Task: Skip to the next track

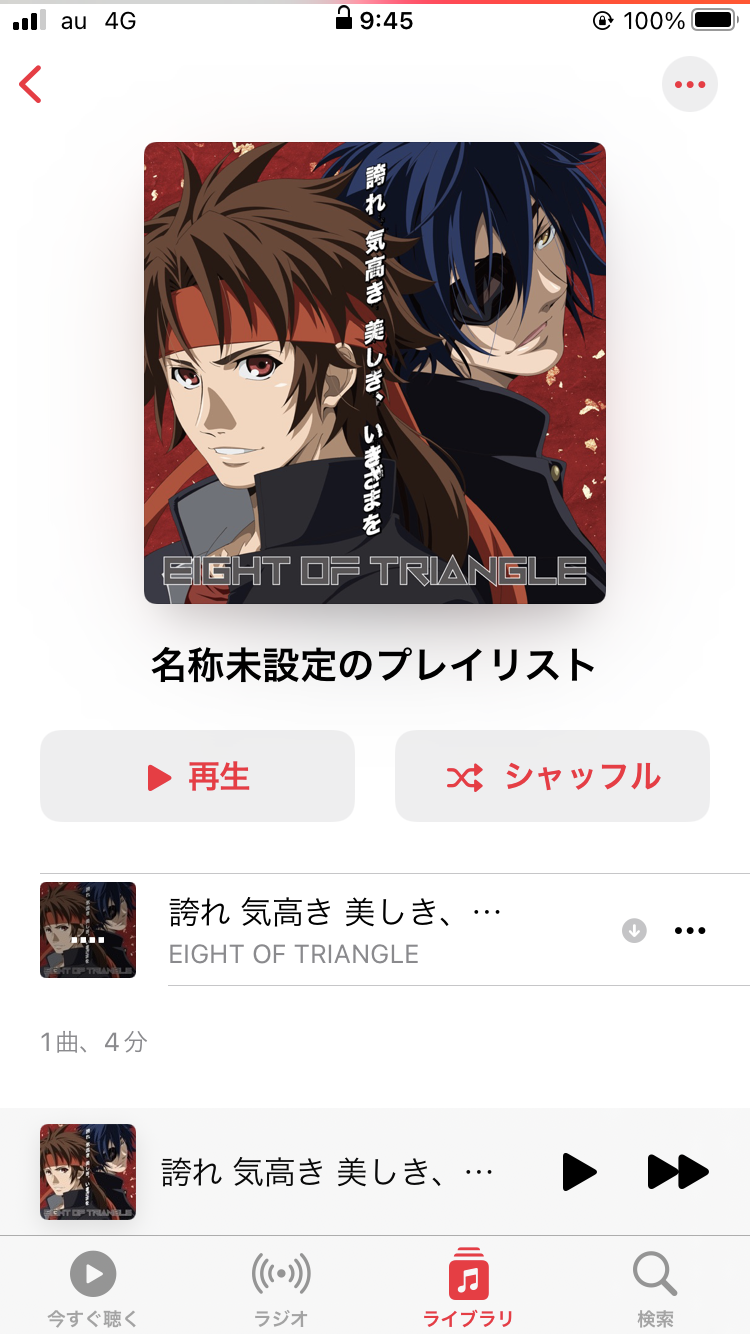Action: pos(678,1172)
